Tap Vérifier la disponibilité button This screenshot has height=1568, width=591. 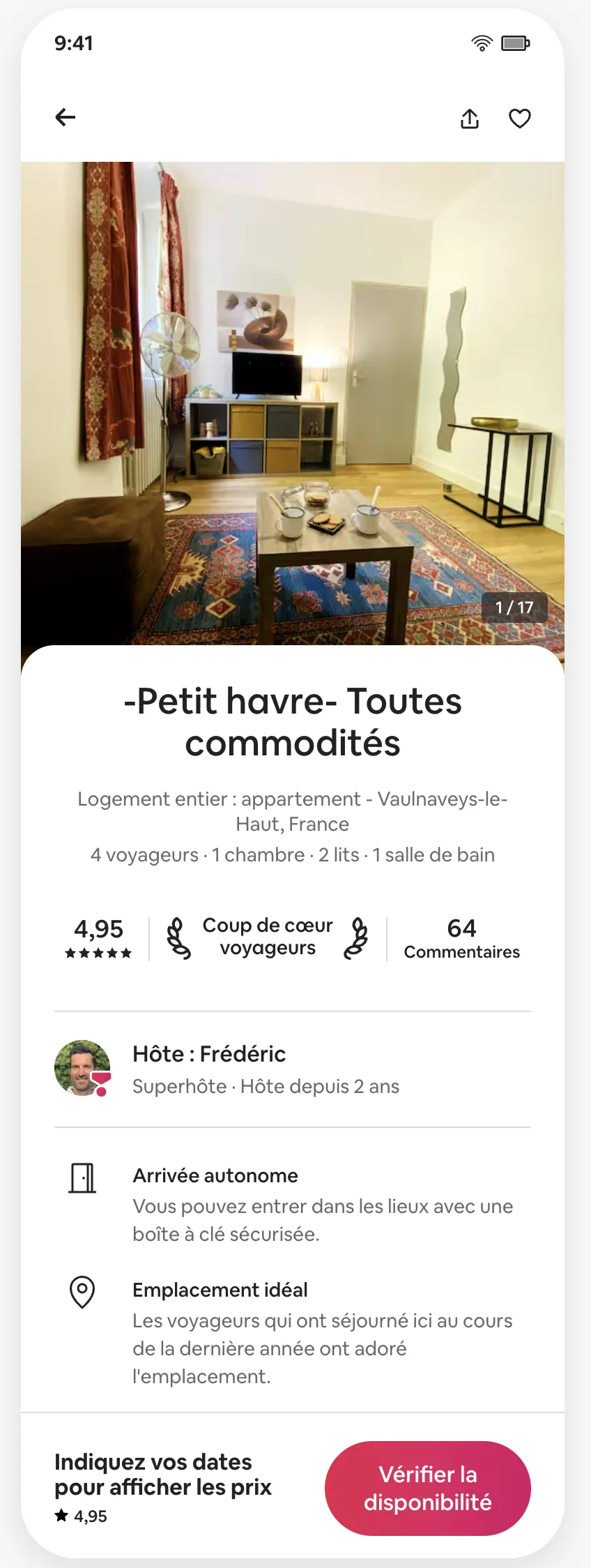[427, 1488]
